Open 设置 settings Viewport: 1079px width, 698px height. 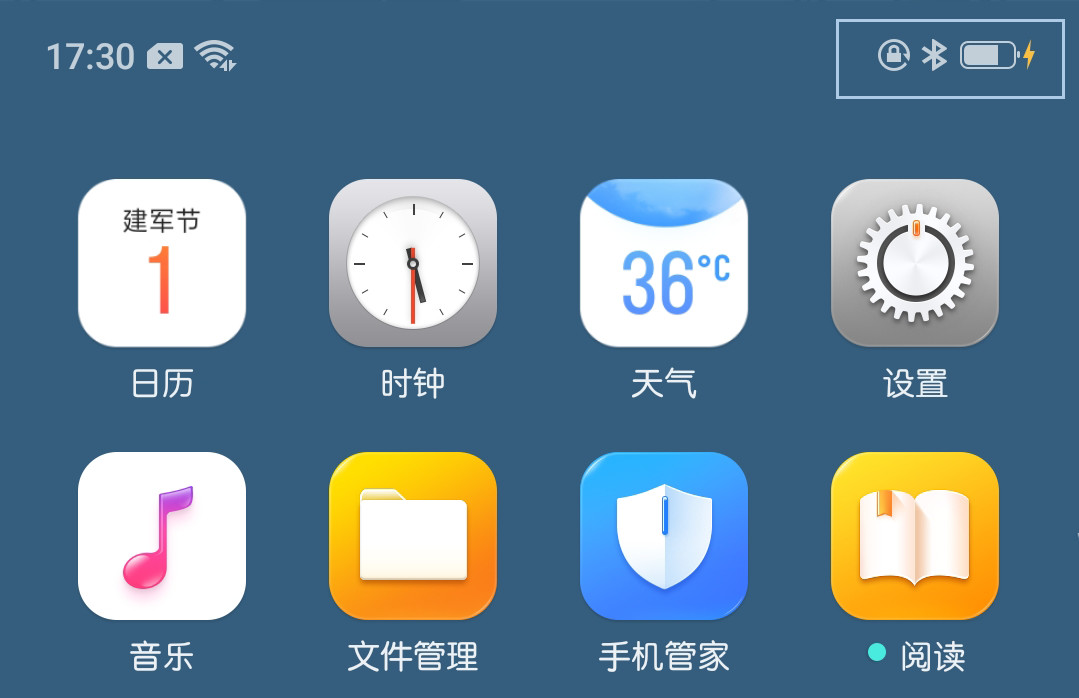point(915,263)
